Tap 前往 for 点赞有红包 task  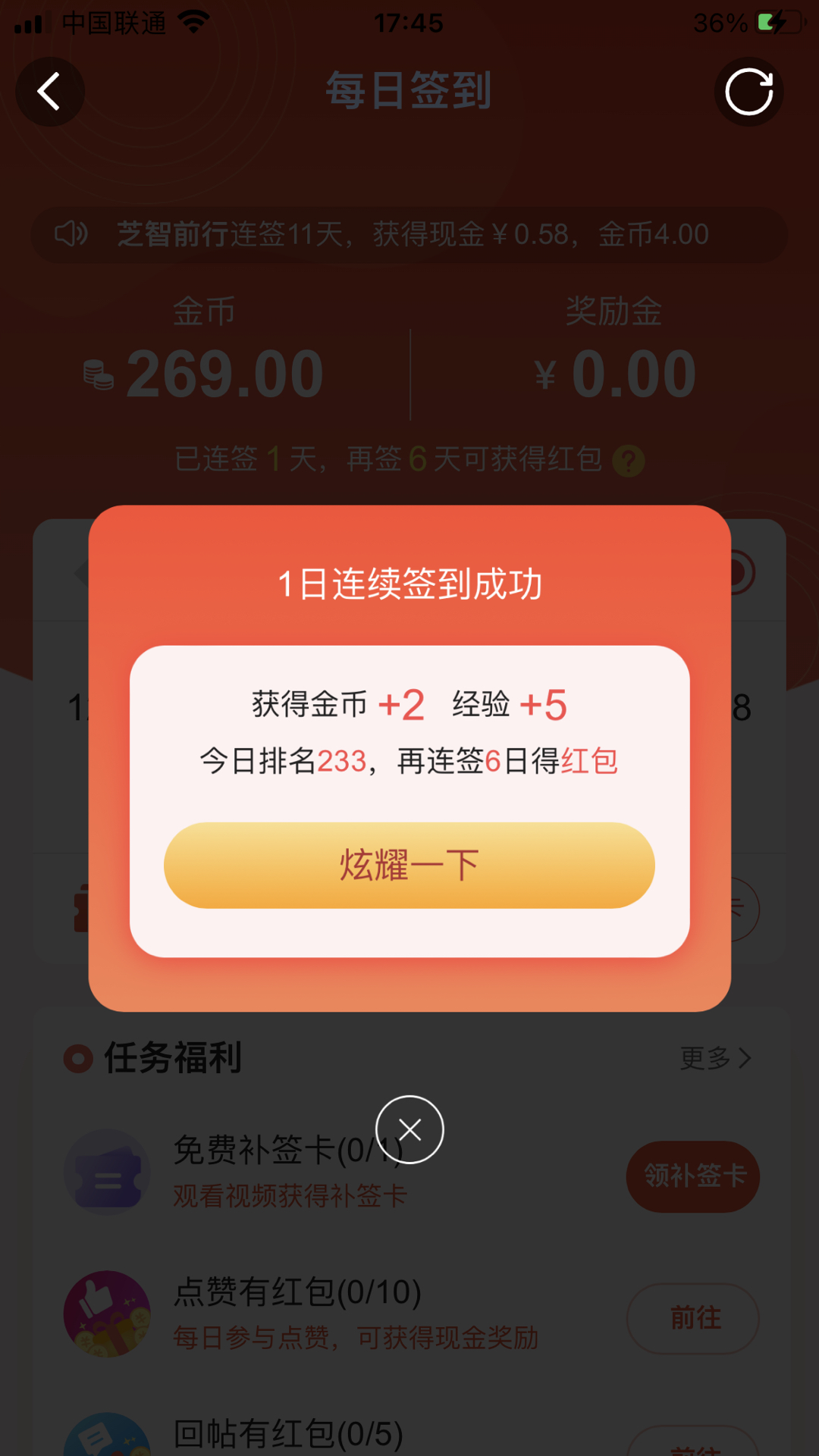[x=692, y=1318]
